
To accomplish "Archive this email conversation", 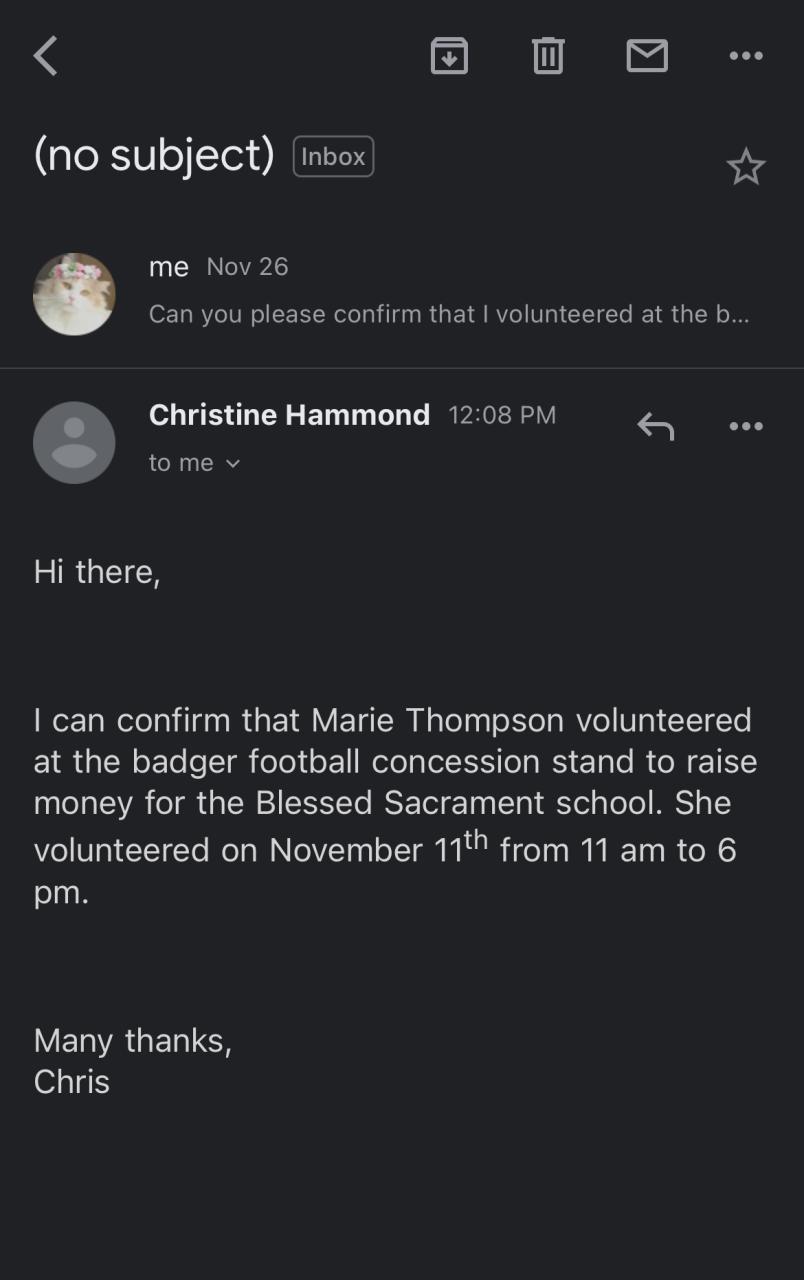I will [x=449, y=56].
